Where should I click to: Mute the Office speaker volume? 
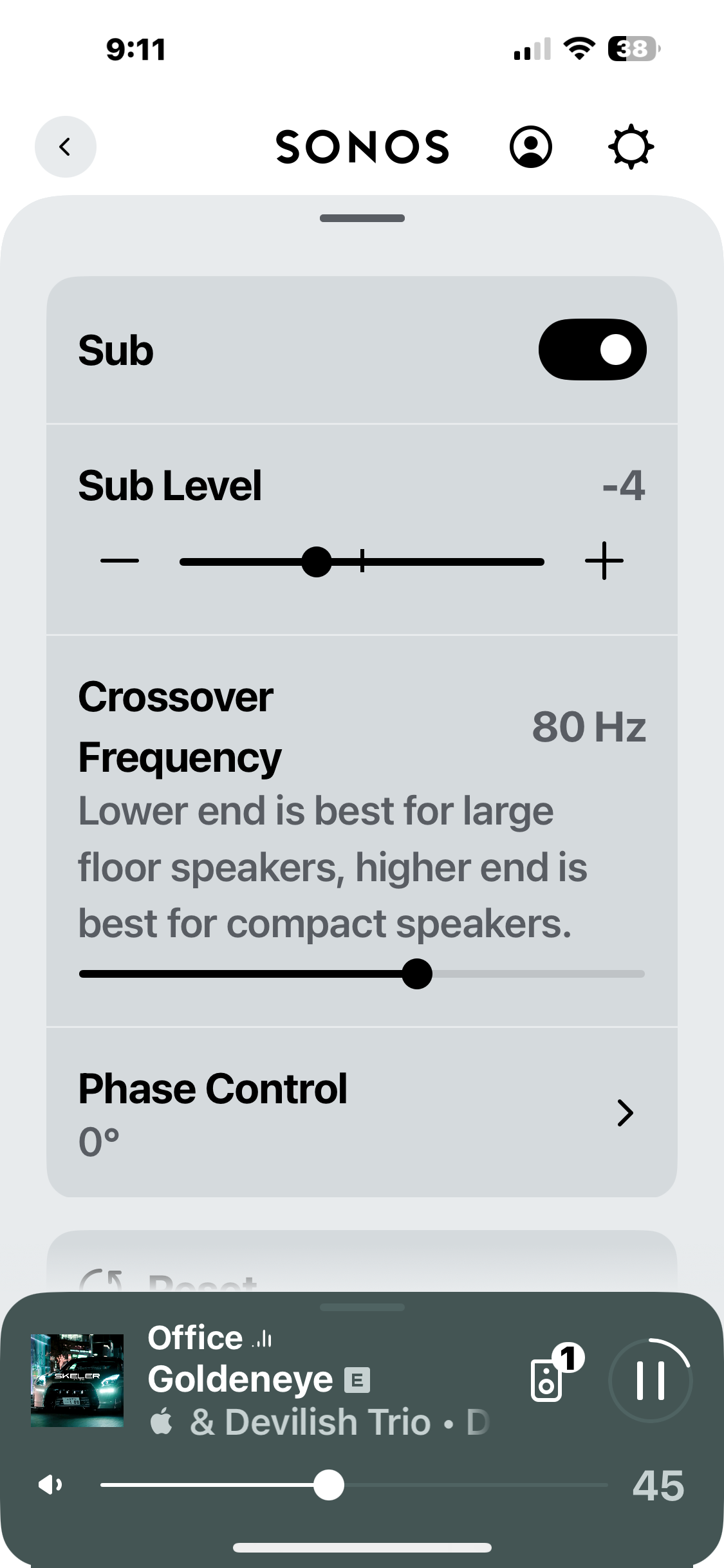(x=50, y=1485)
